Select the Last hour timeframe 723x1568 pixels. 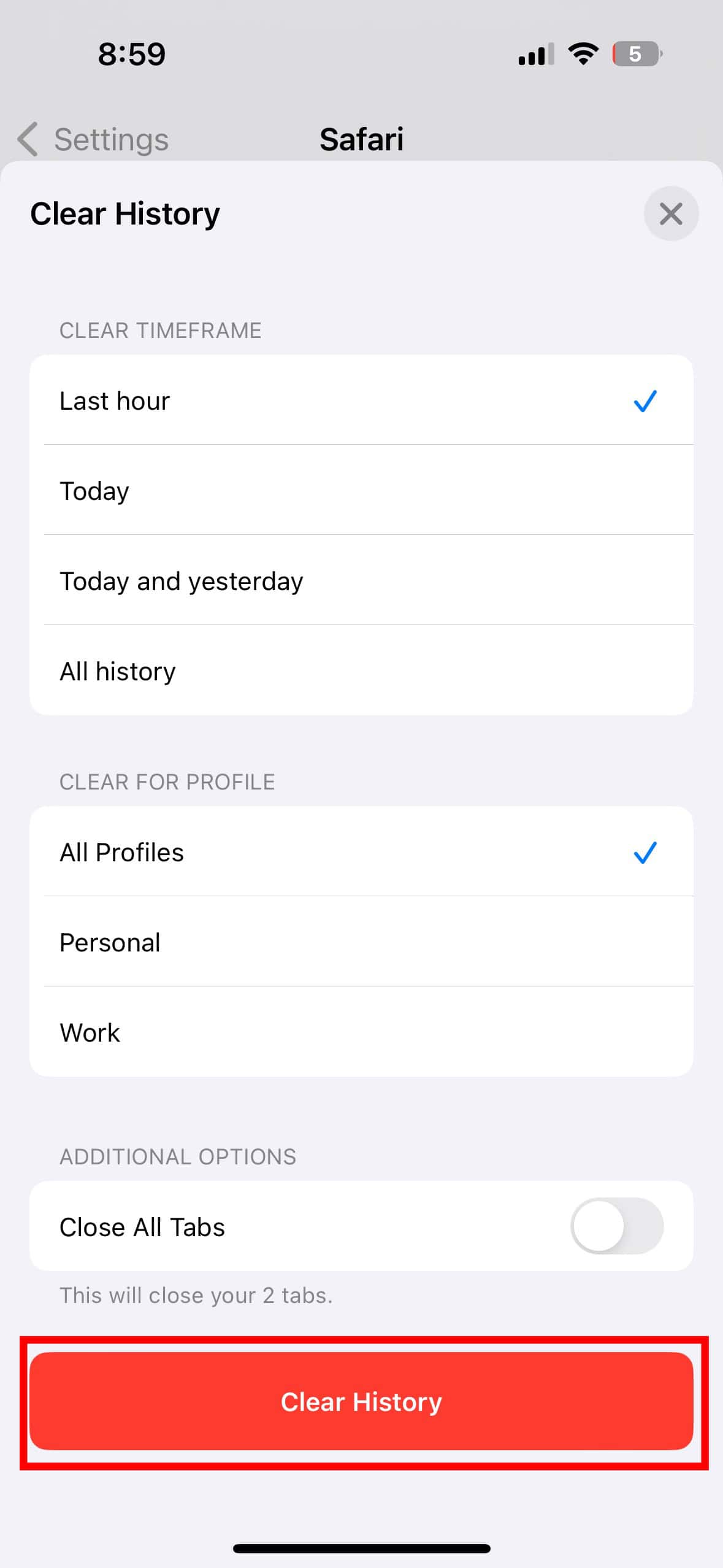coord(361,401)
